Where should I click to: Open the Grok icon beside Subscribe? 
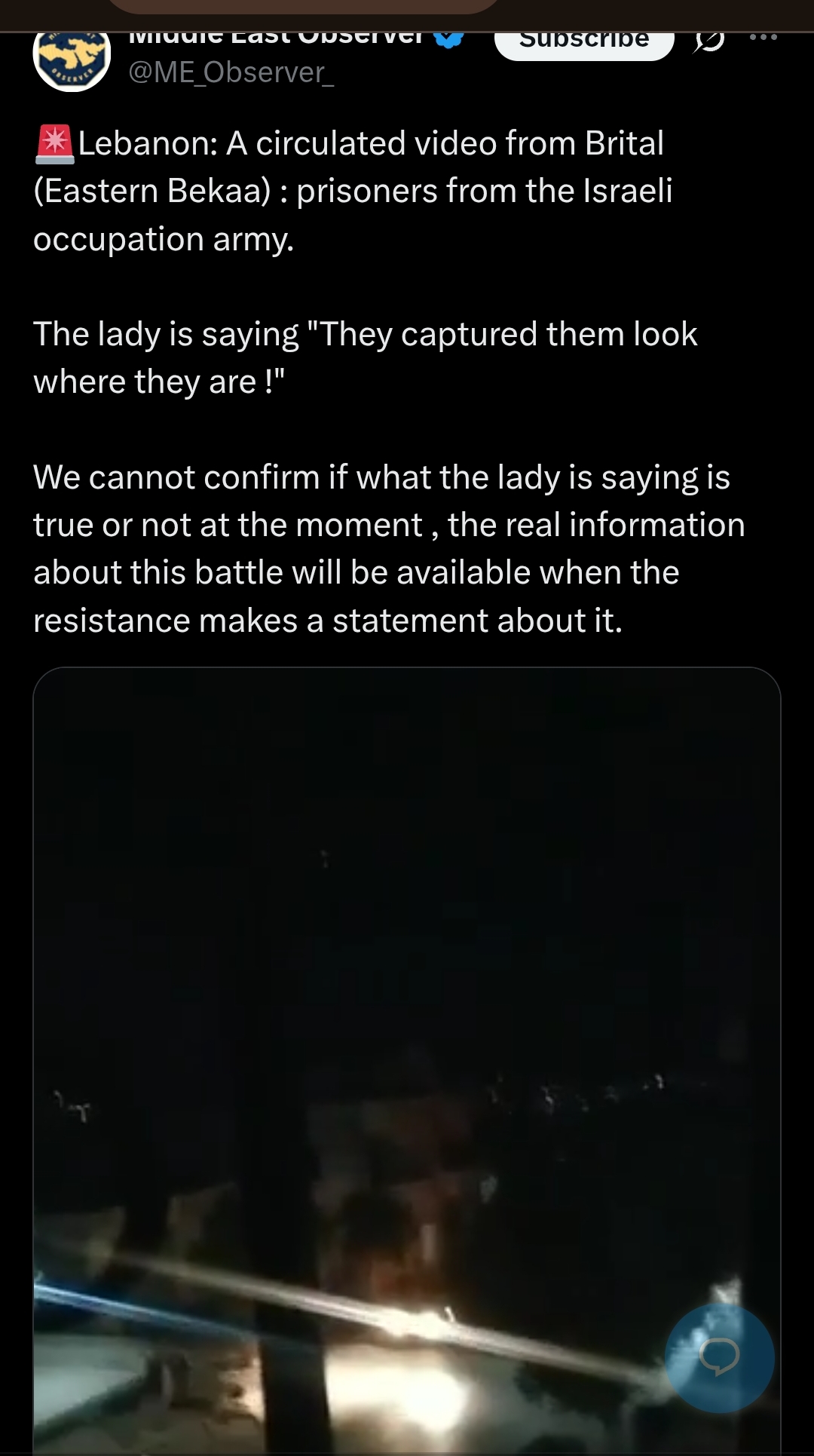(708, 41)
